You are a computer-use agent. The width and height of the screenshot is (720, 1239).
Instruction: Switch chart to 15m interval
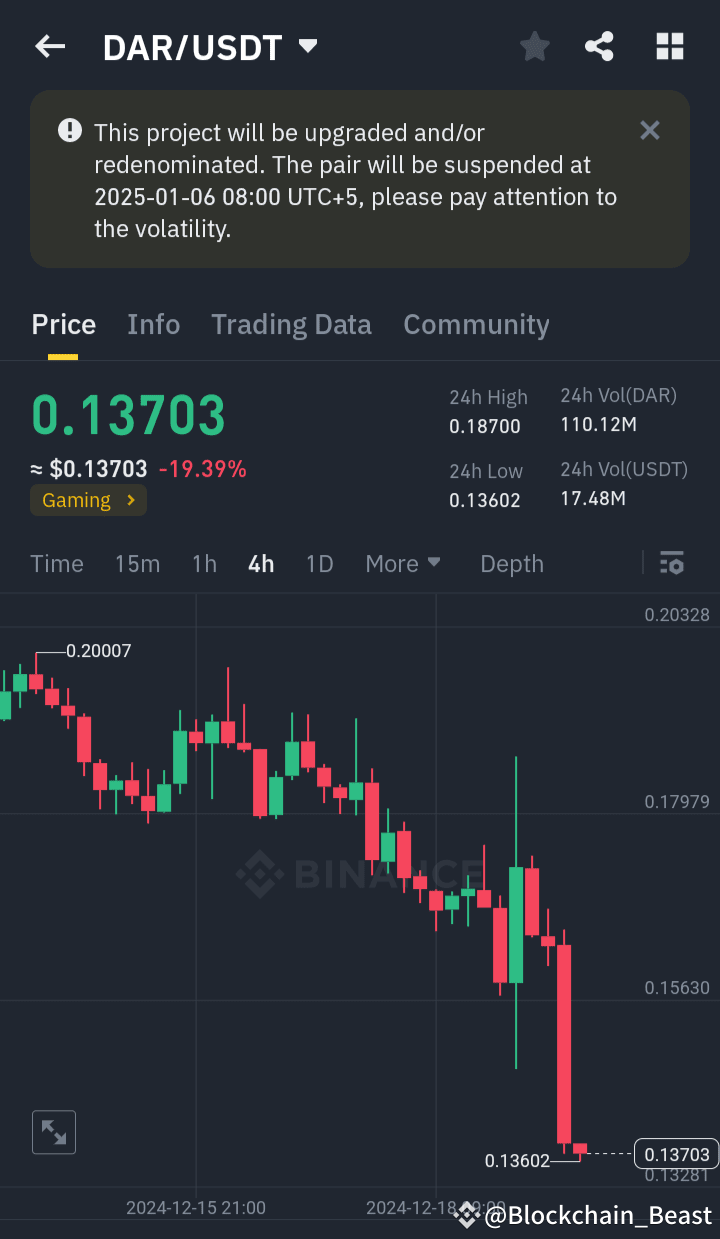click(x=137, y=563)
